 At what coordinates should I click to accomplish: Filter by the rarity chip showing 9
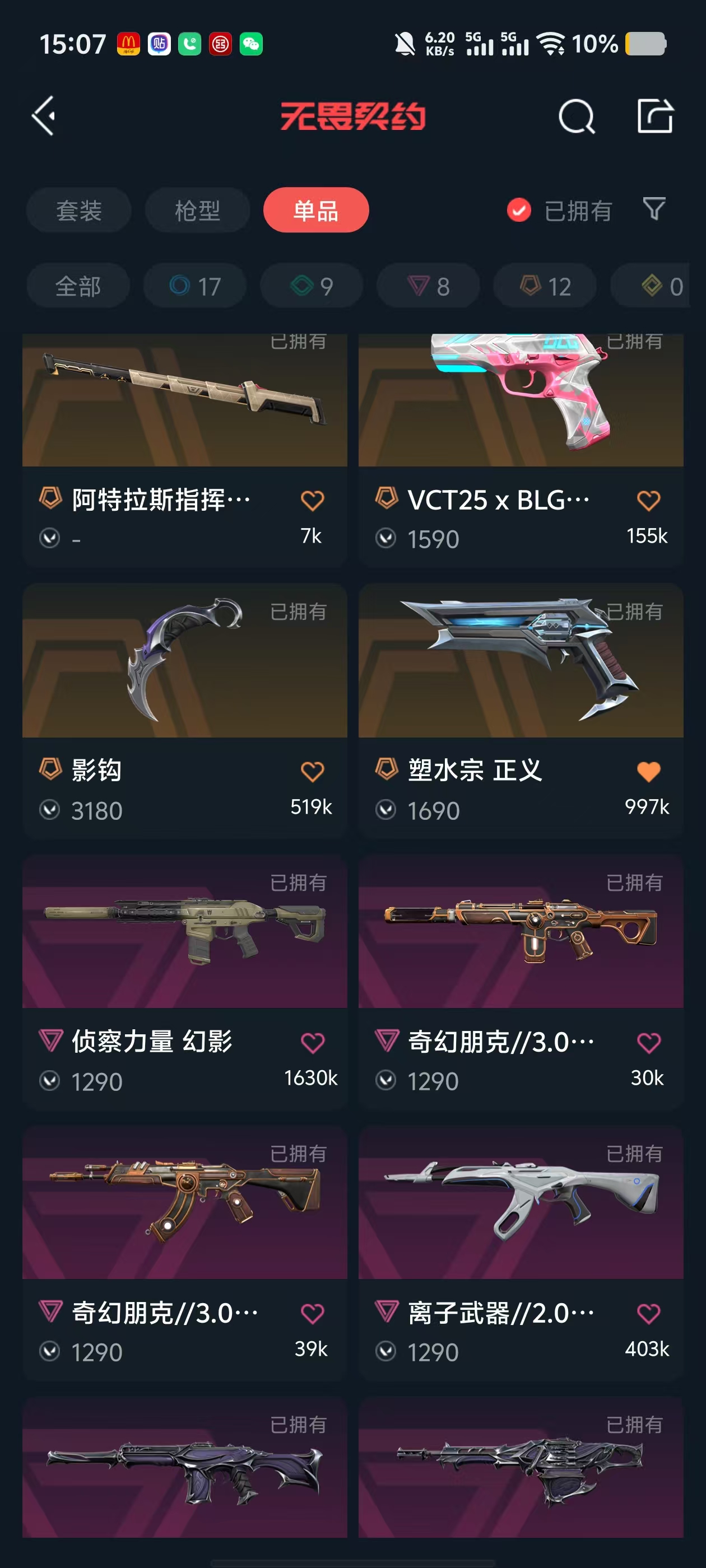pyautogui.click(x=312, y=286)
